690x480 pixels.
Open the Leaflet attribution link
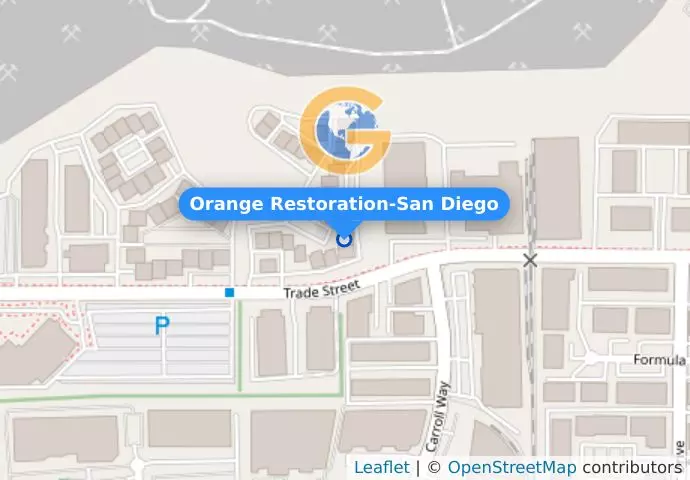tap(381, 467)
